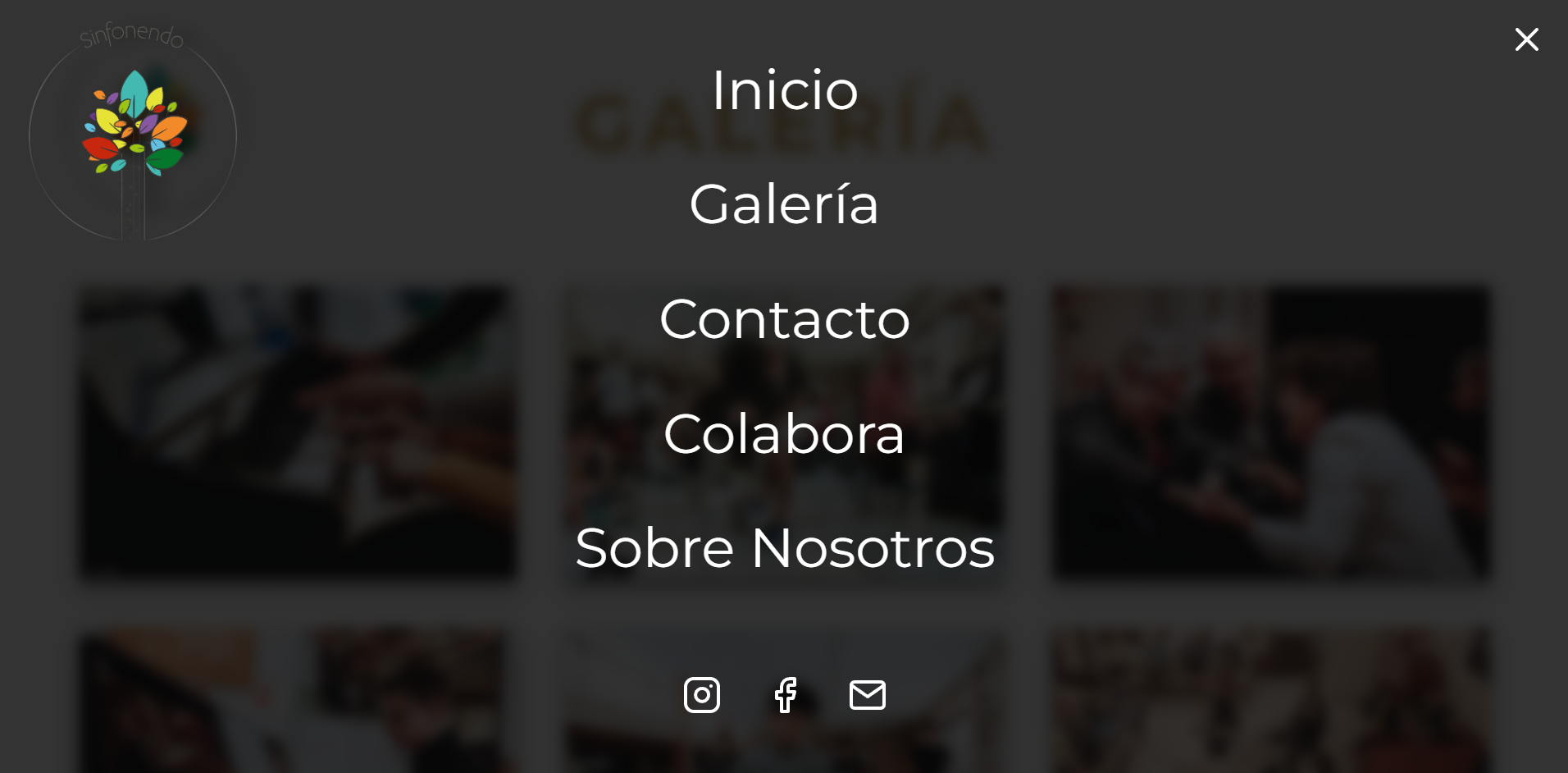Image resolution: width=1568 pixels, height=773 pixels.
Task: Go to the Inicio page
Action: click(784, 90)
